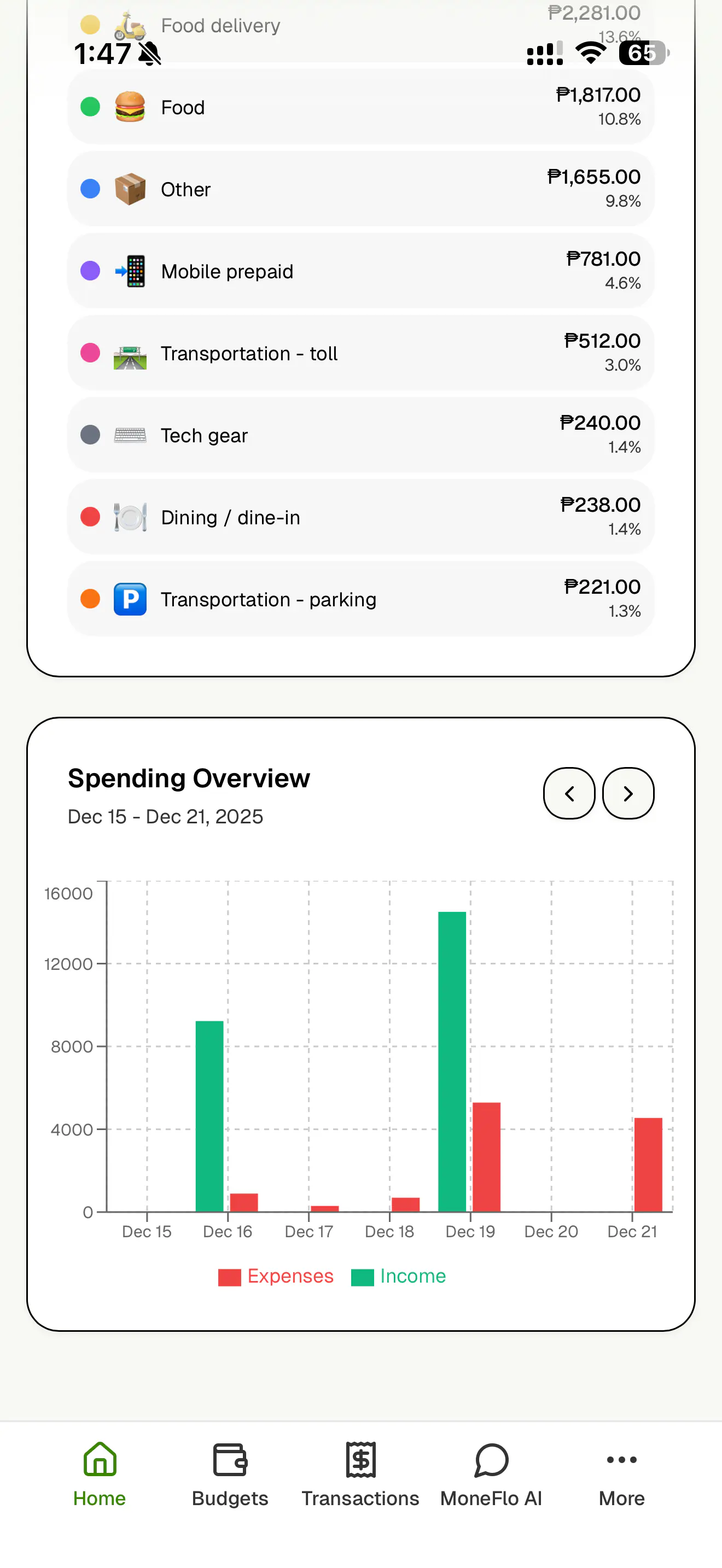Image resolution: width=722 pixels, height=1568 pixels.
Task: Go to next week in Spending Overview
Action: [627, 793]
